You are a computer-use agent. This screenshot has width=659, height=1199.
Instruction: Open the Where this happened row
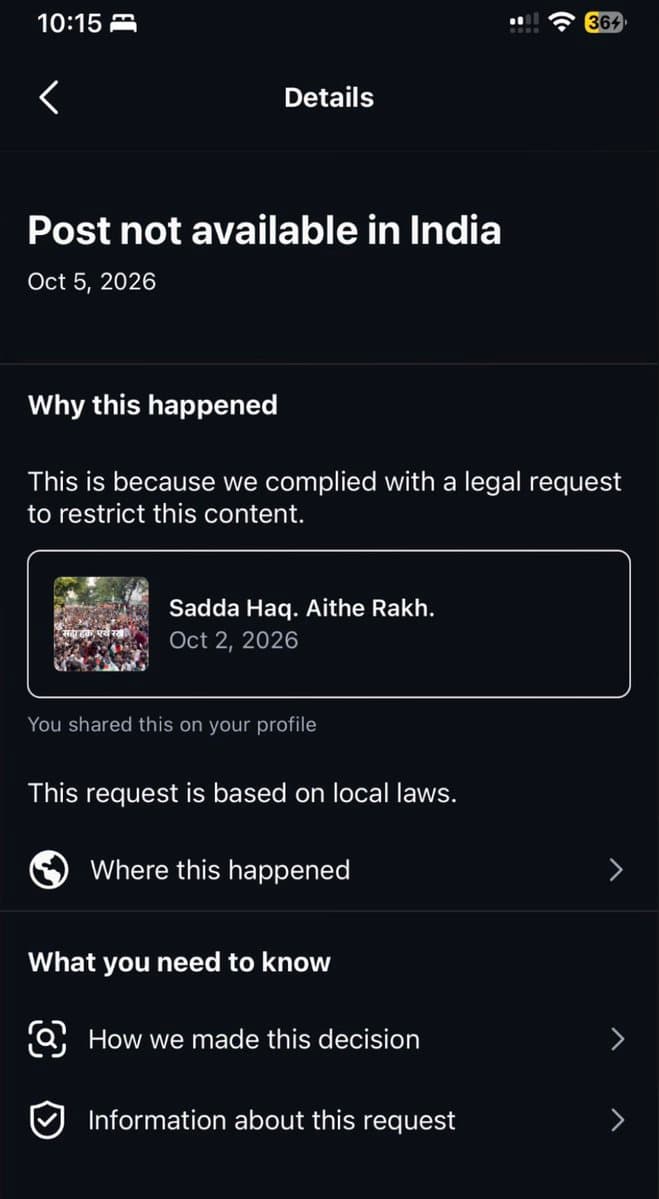(x=329, y=870)
